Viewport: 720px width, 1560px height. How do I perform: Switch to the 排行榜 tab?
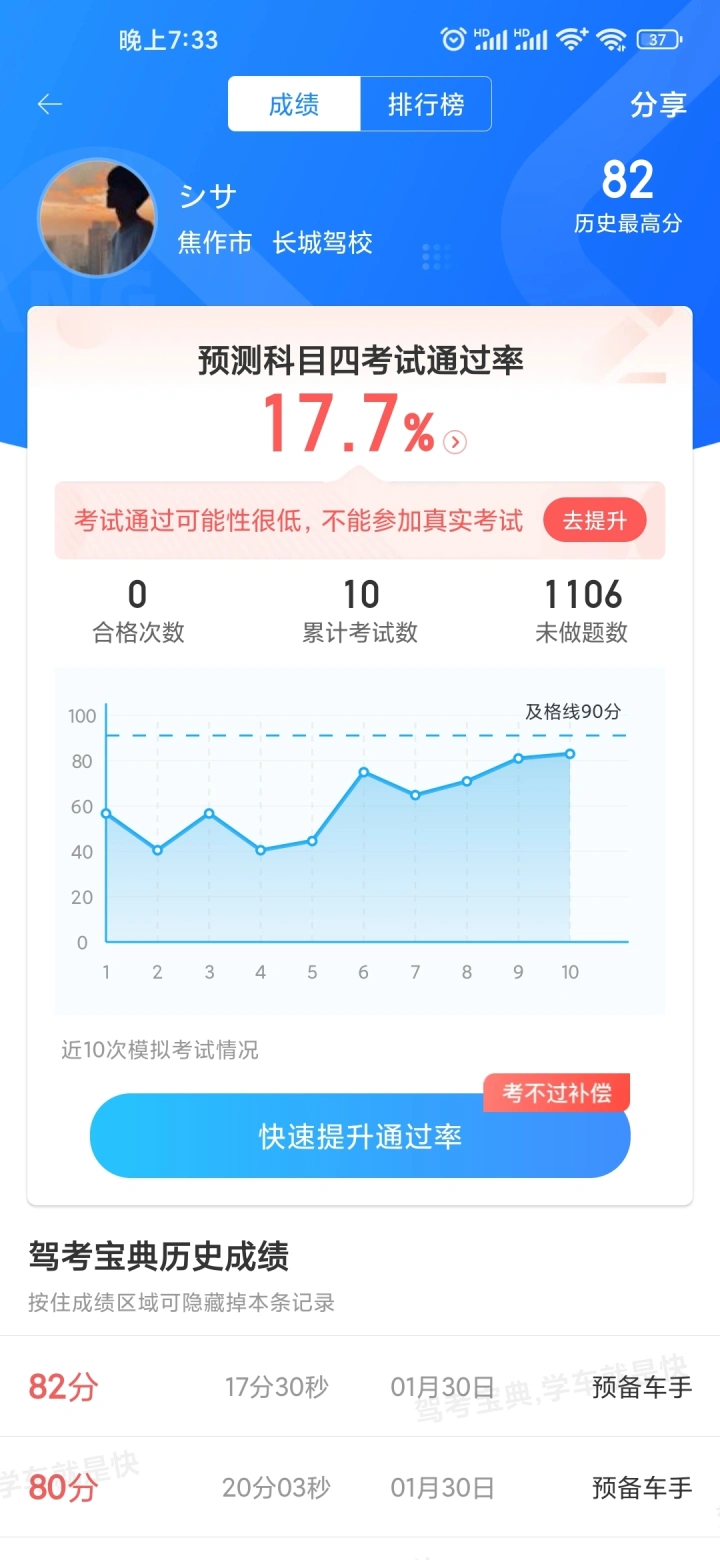(426, 104)
